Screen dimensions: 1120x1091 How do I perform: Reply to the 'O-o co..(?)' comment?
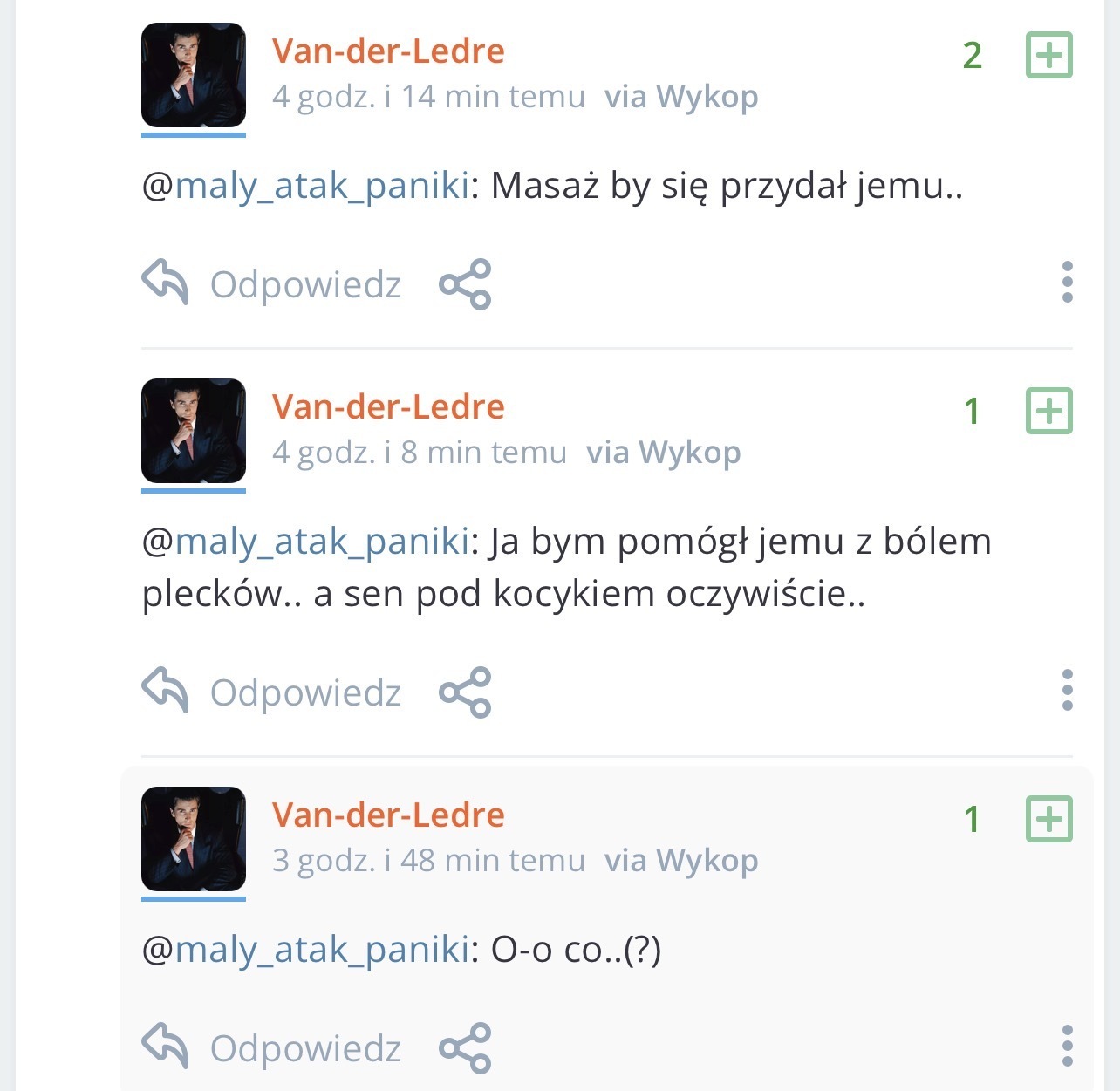pyautogui.click(x=272, y=1047)
